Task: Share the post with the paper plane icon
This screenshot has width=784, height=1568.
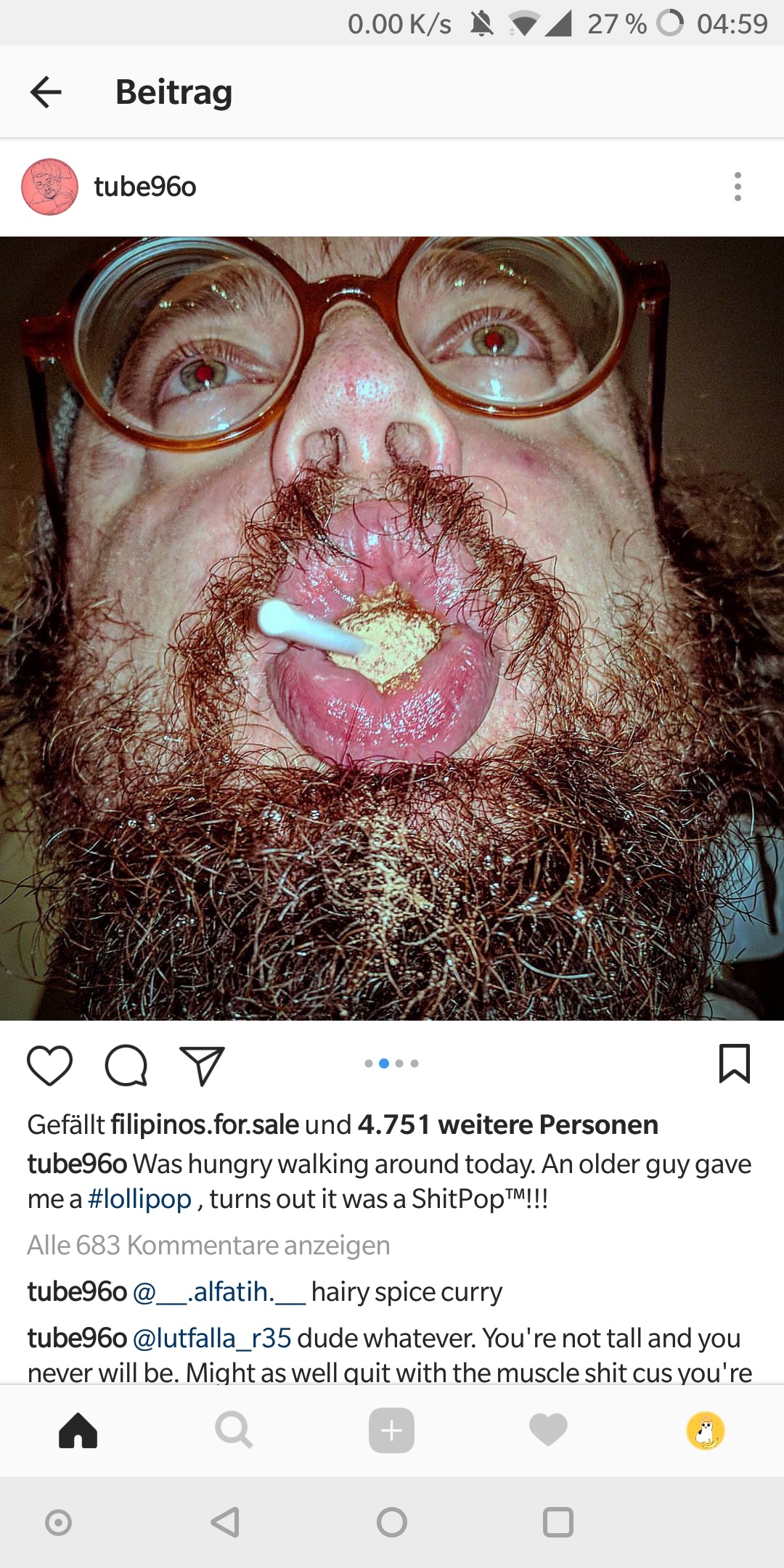Action: click(x=203, y=1065)
